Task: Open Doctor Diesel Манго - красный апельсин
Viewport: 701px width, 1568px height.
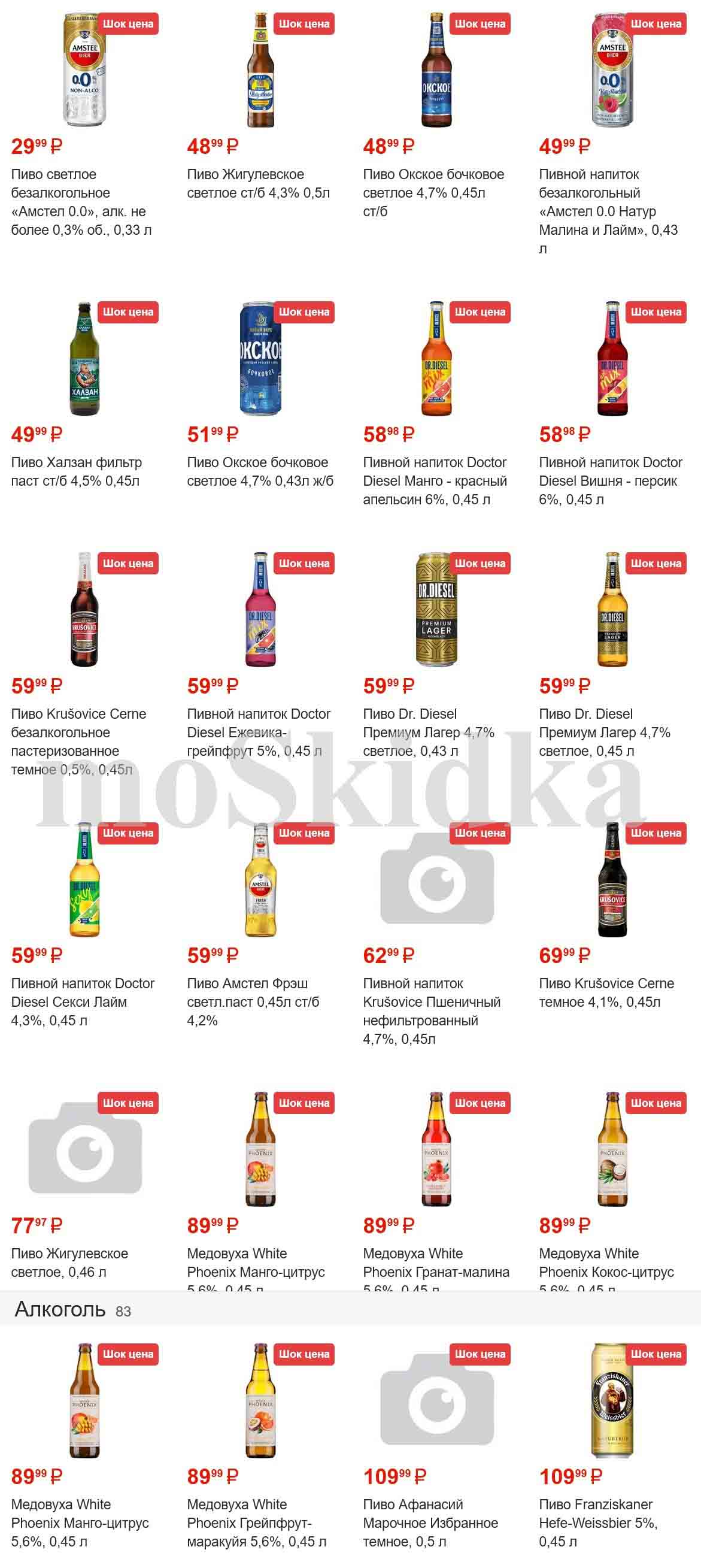Action: click(436, 359)
